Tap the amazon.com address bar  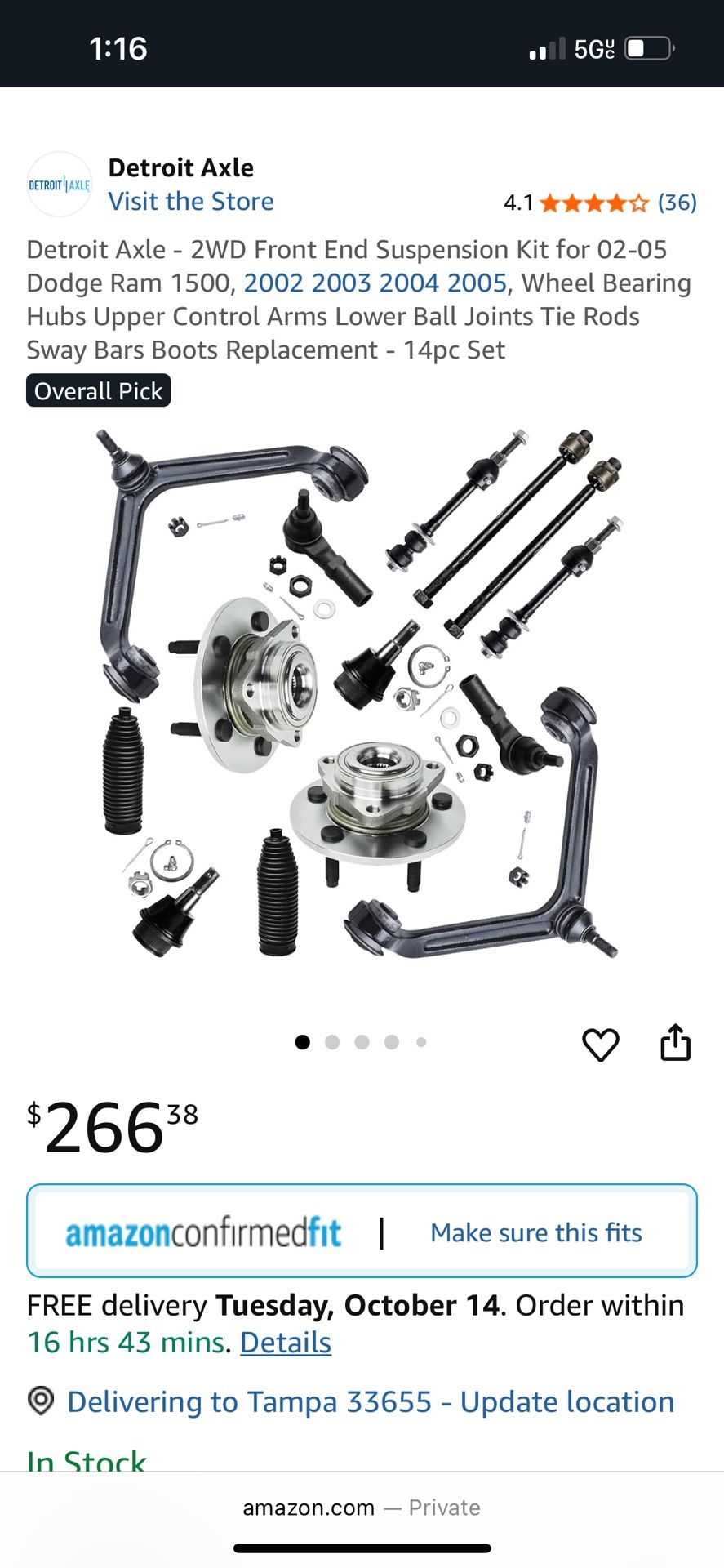coord(362,1508)
